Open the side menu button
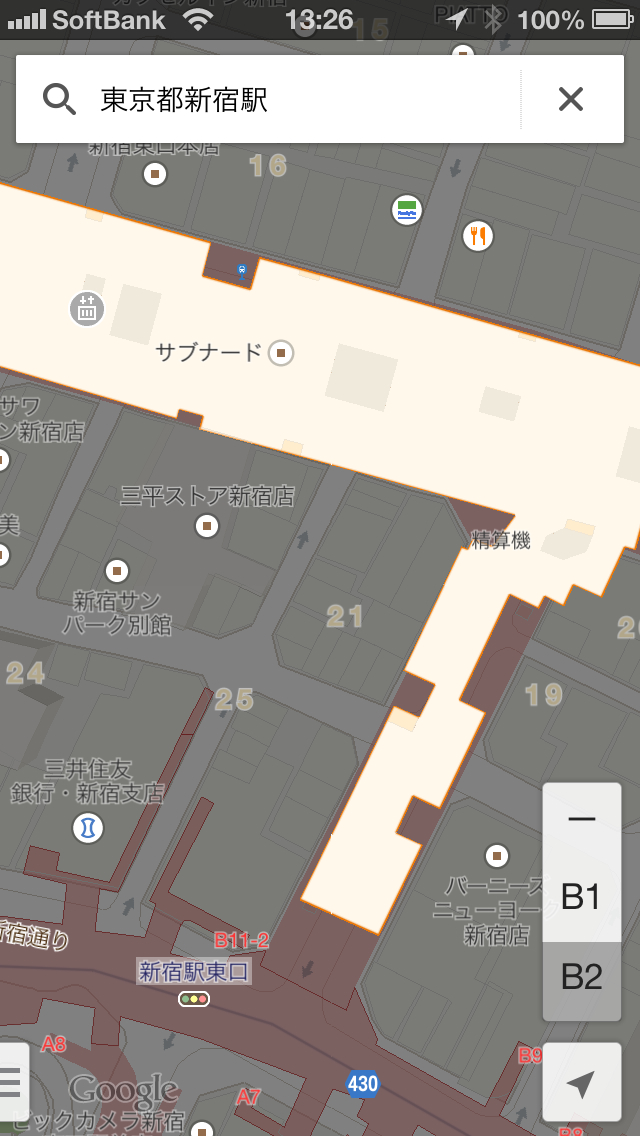The width and height of the screenshot is (640, 1136). tap(12, 1081)
